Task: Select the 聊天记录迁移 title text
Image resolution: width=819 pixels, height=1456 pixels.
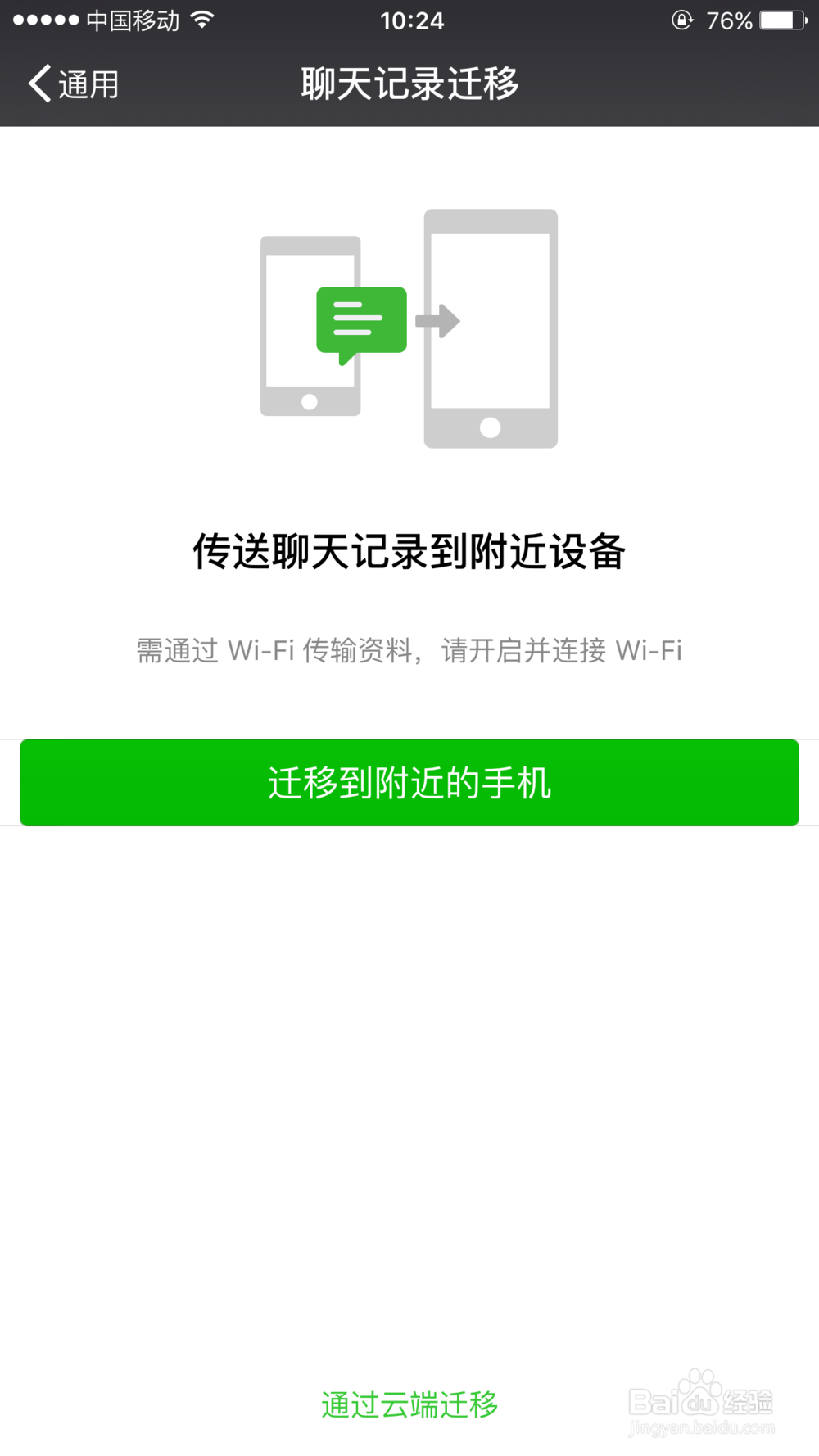Action: (x=409, y=83)
